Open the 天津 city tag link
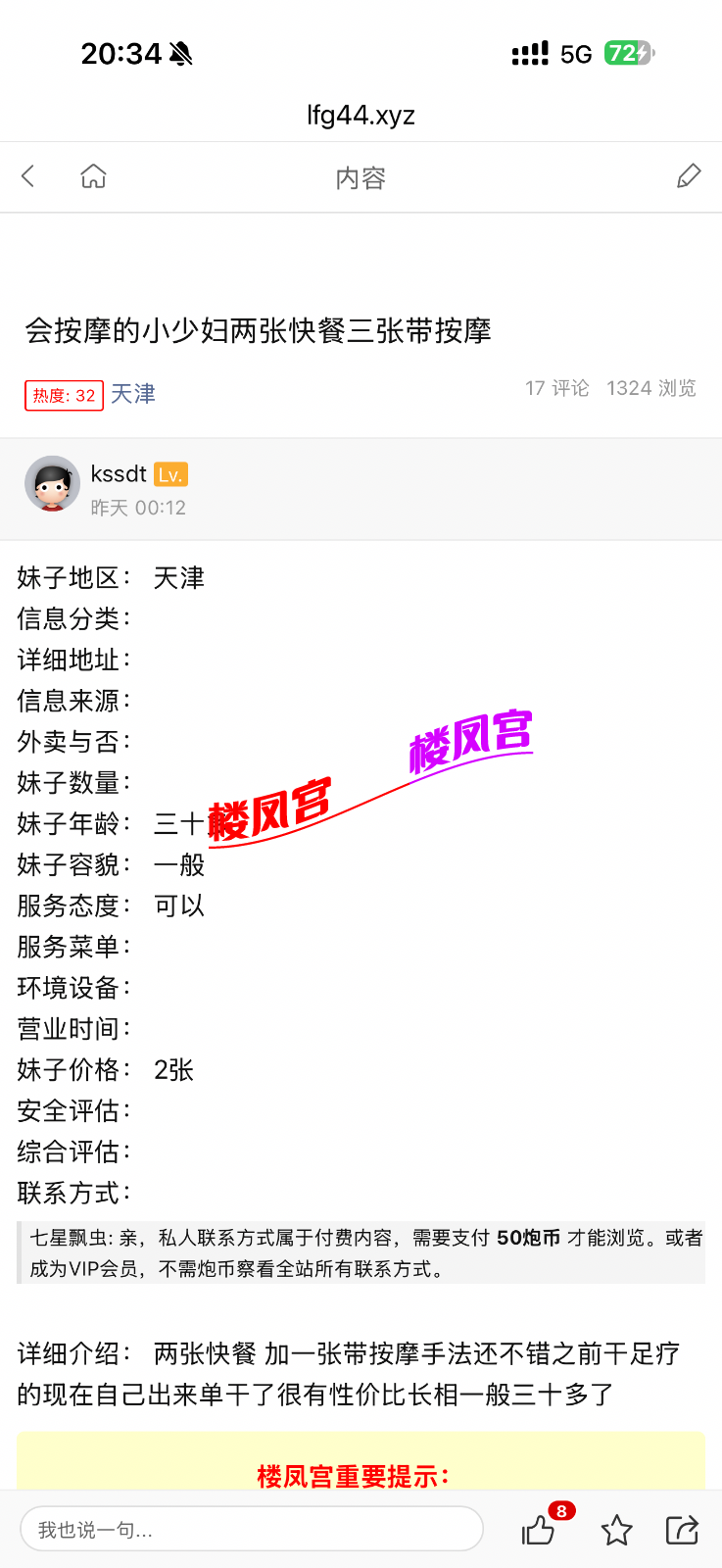722x1568 pixels. pyautogui.click(x=133, y=394)
